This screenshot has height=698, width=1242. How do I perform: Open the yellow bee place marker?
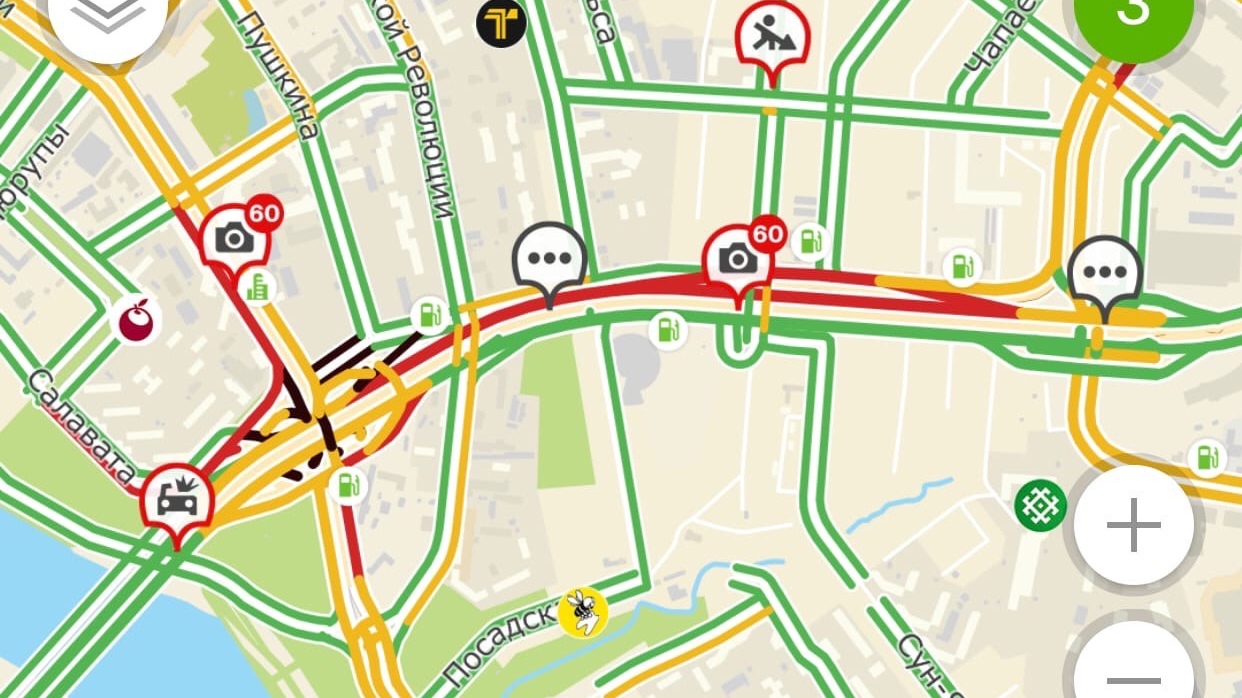point(583,611)
